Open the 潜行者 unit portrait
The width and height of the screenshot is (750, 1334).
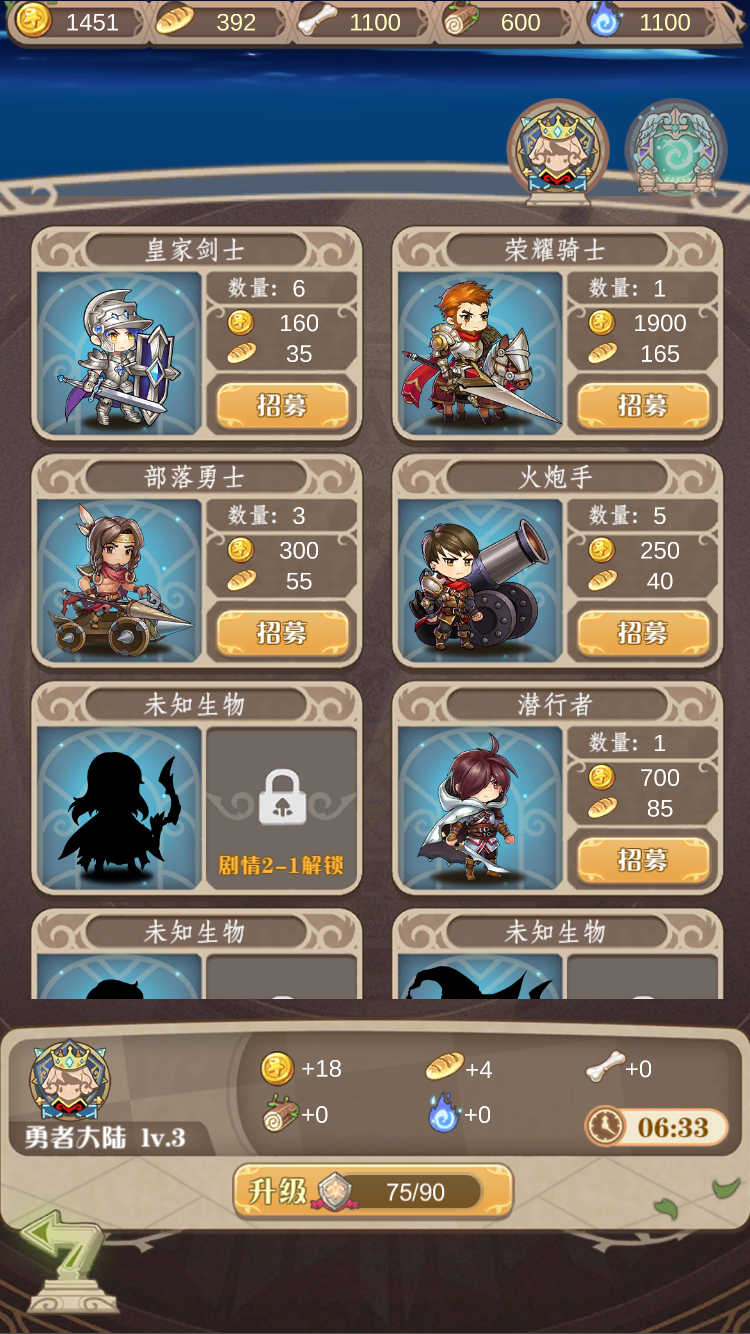pyautogui.click(x=480, y=807)
